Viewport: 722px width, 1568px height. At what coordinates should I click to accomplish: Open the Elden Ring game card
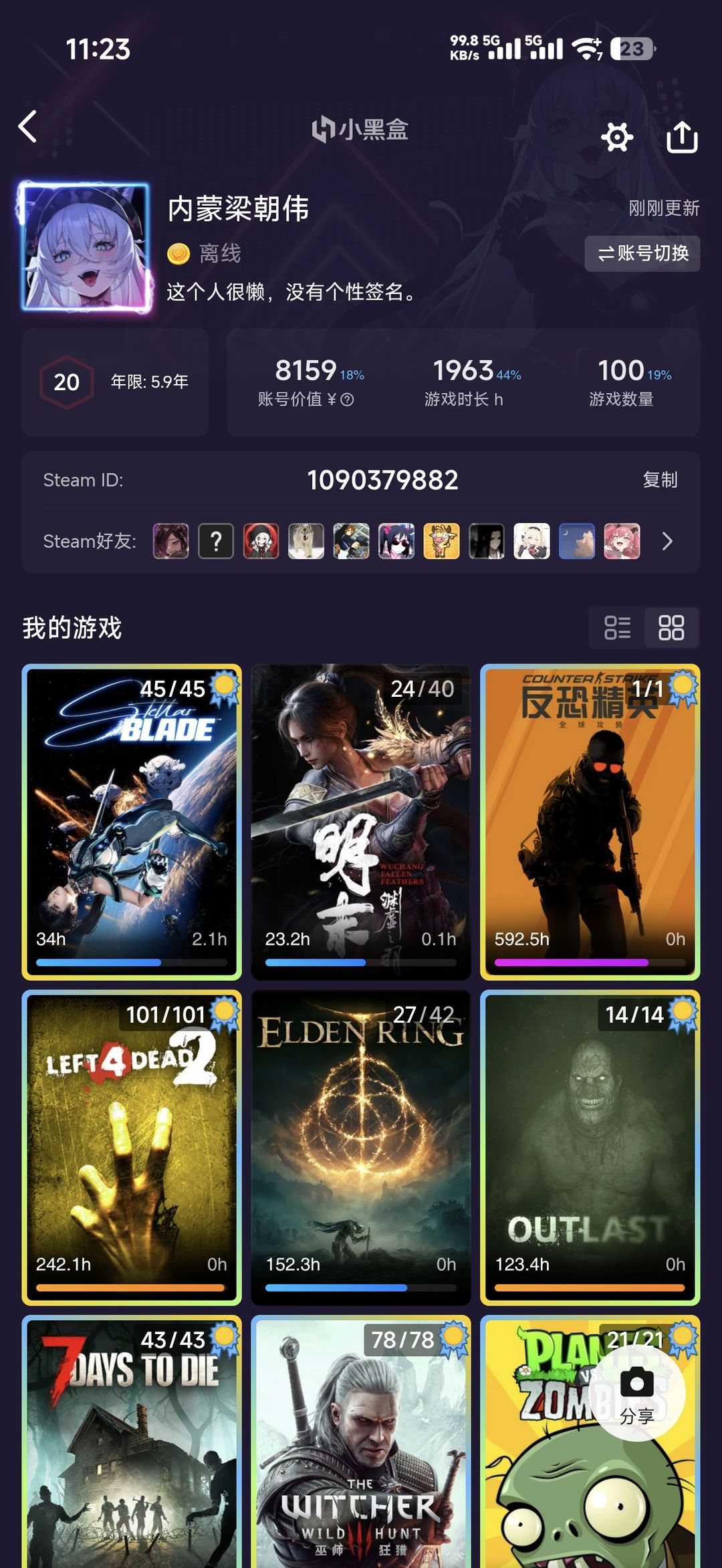[x=361, y=1146]
